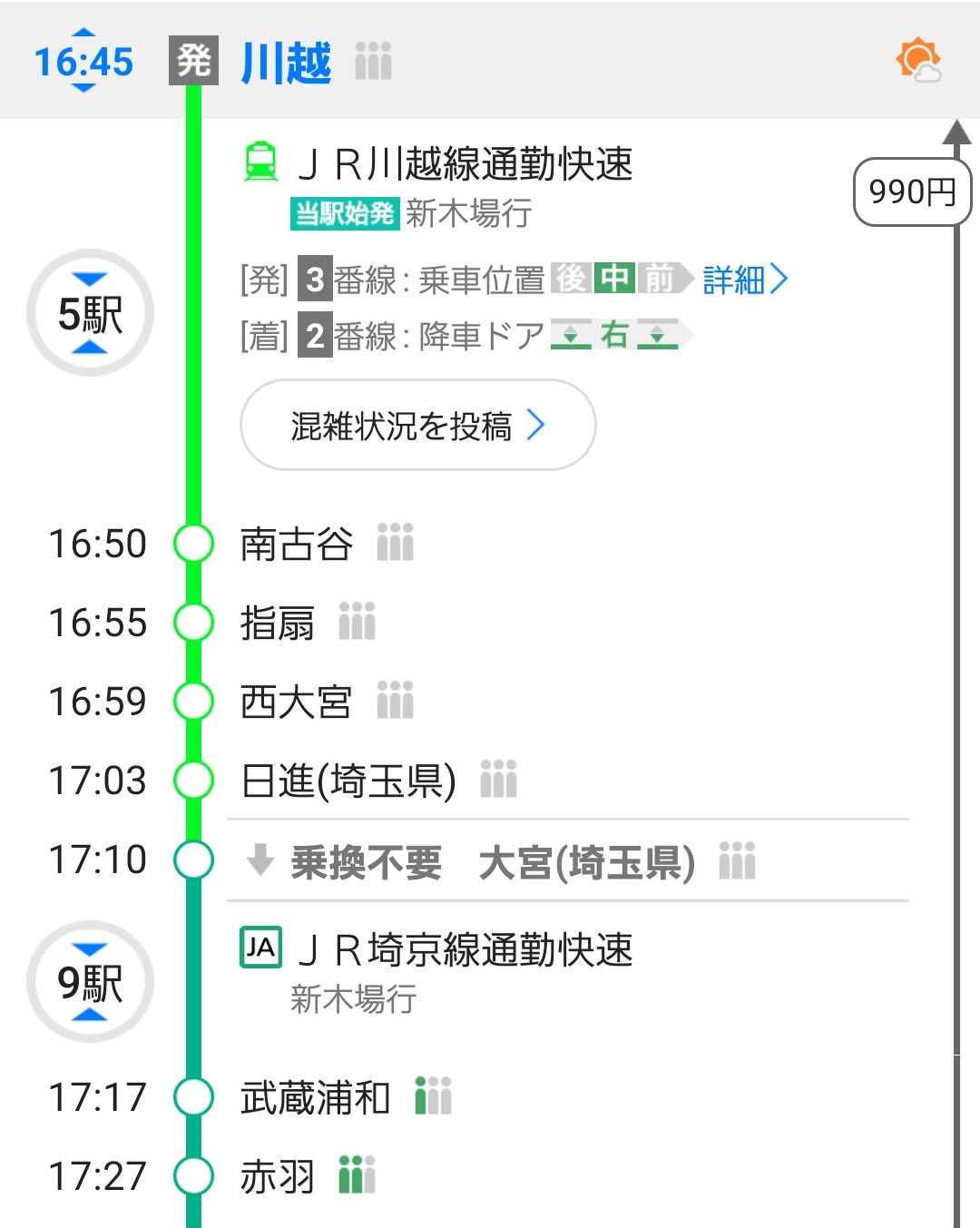
Task: Open the 武蔵浦和 station stop
Action: point(315,1097)
